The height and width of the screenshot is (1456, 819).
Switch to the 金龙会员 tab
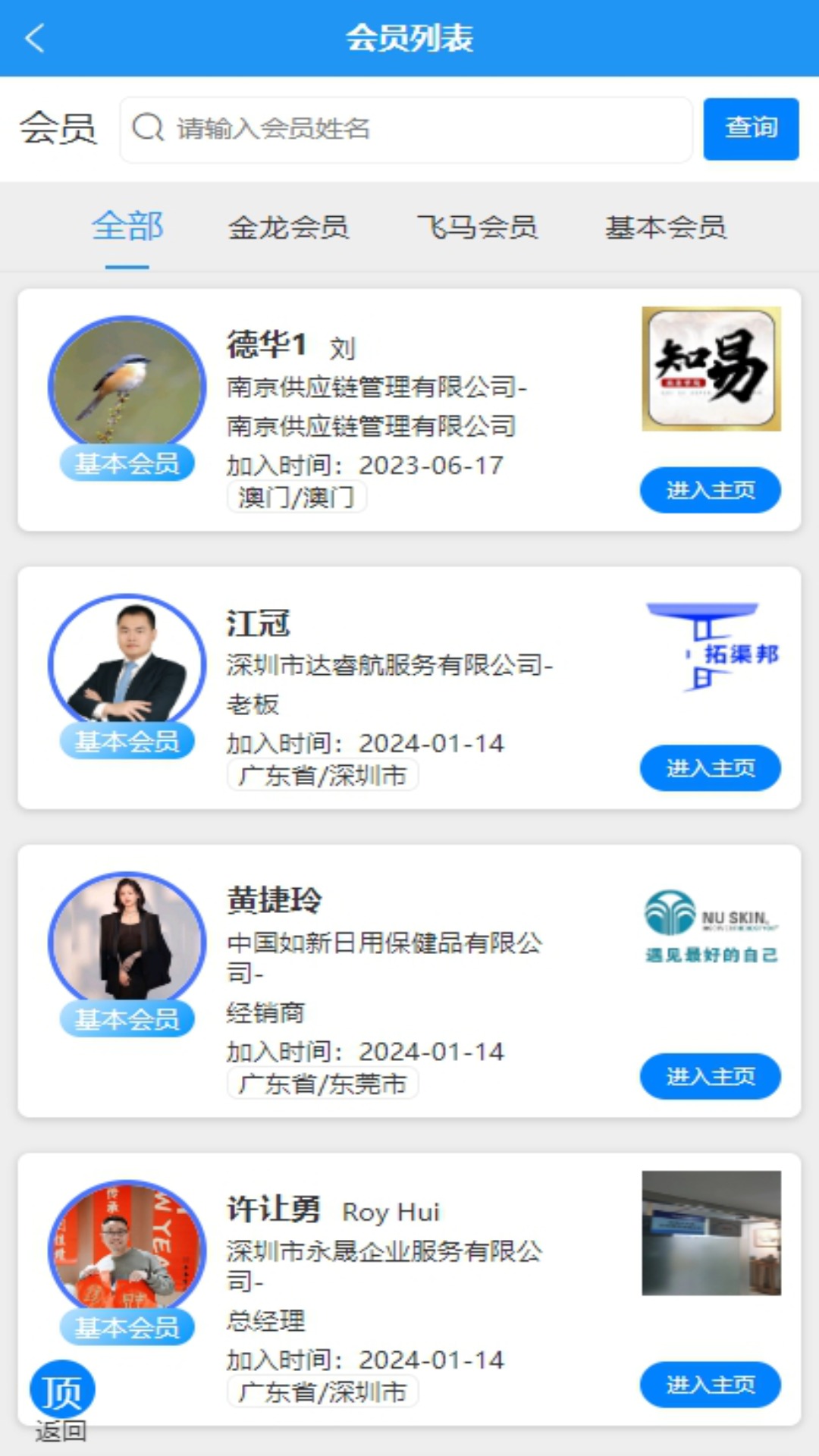tap(290, 227)
